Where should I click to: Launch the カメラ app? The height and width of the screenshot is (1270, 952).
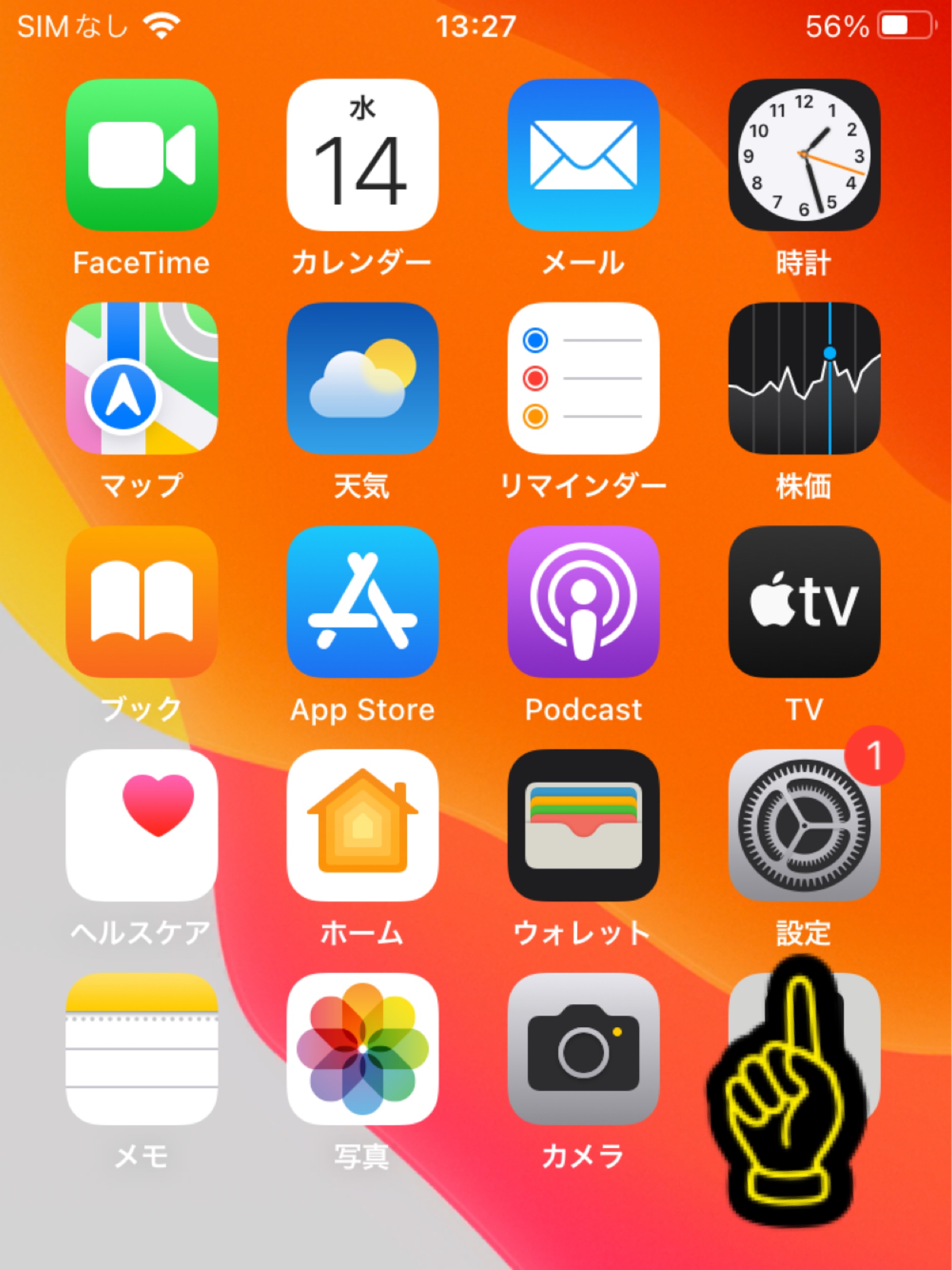(583, 1048)
